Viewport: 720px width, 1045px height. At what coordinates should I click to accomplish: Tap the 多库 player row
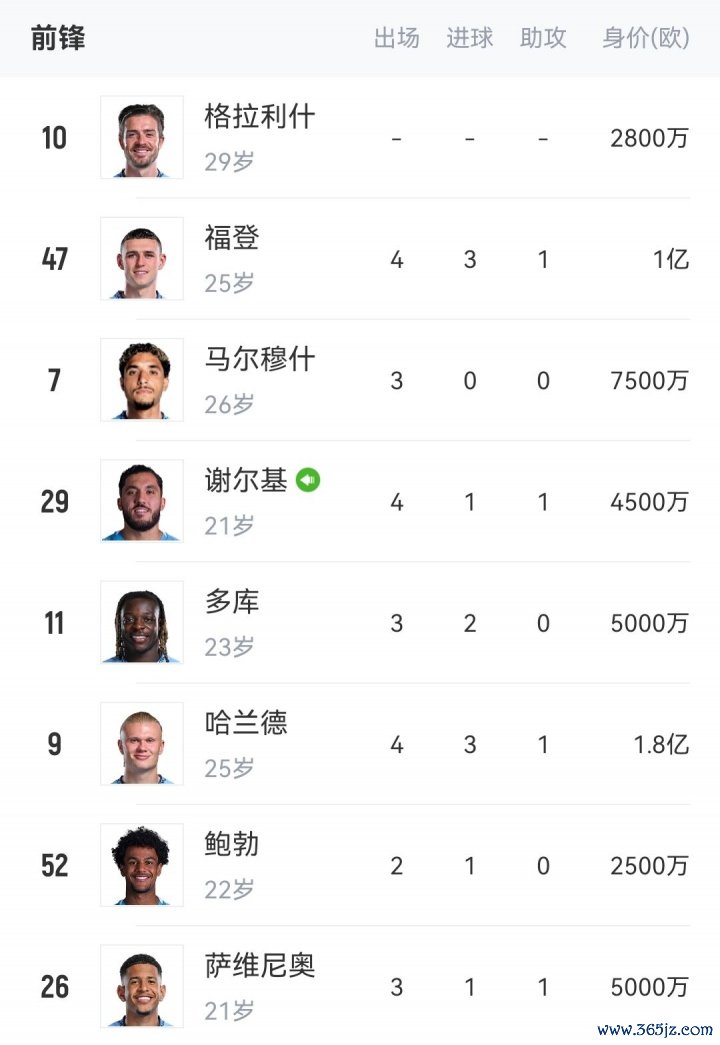tap(232, 602)
